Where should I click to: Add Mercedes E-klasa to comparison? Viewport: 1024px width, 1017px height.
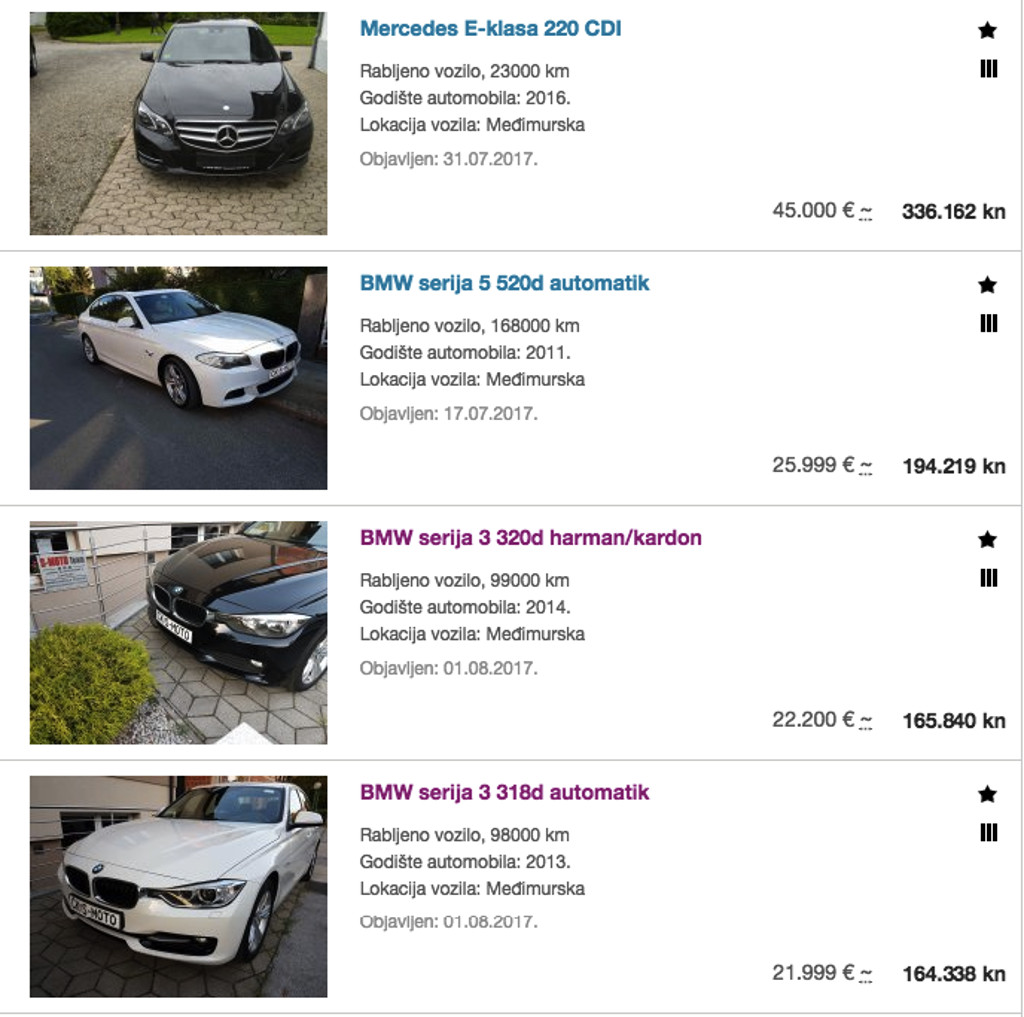pos(988,70)
